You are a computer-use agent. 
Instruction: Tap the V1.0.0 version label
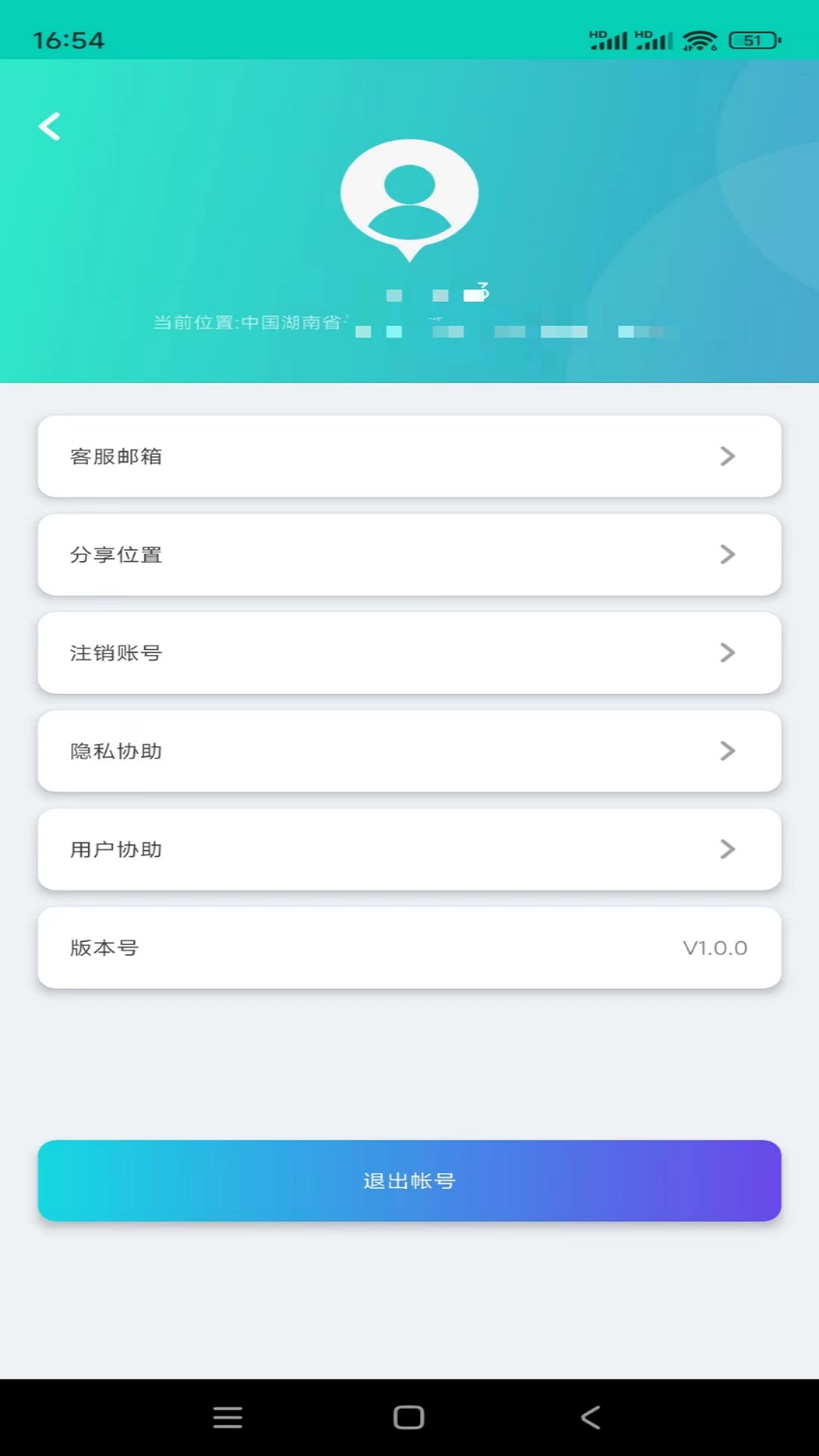click(714, 947)
